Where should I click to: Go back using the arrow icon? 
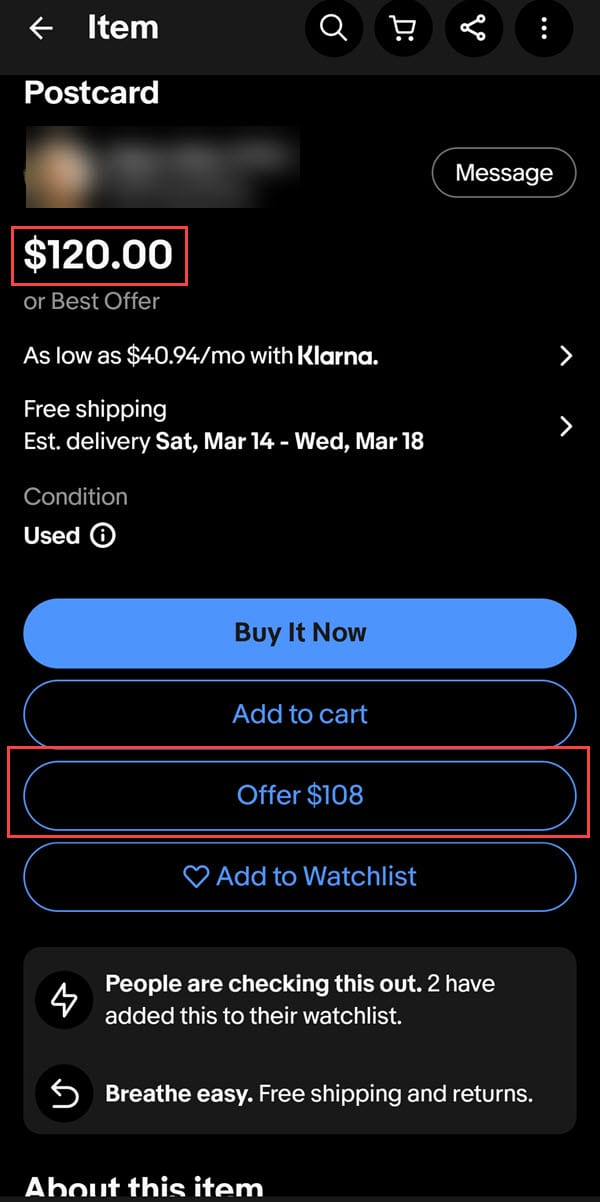41,28
